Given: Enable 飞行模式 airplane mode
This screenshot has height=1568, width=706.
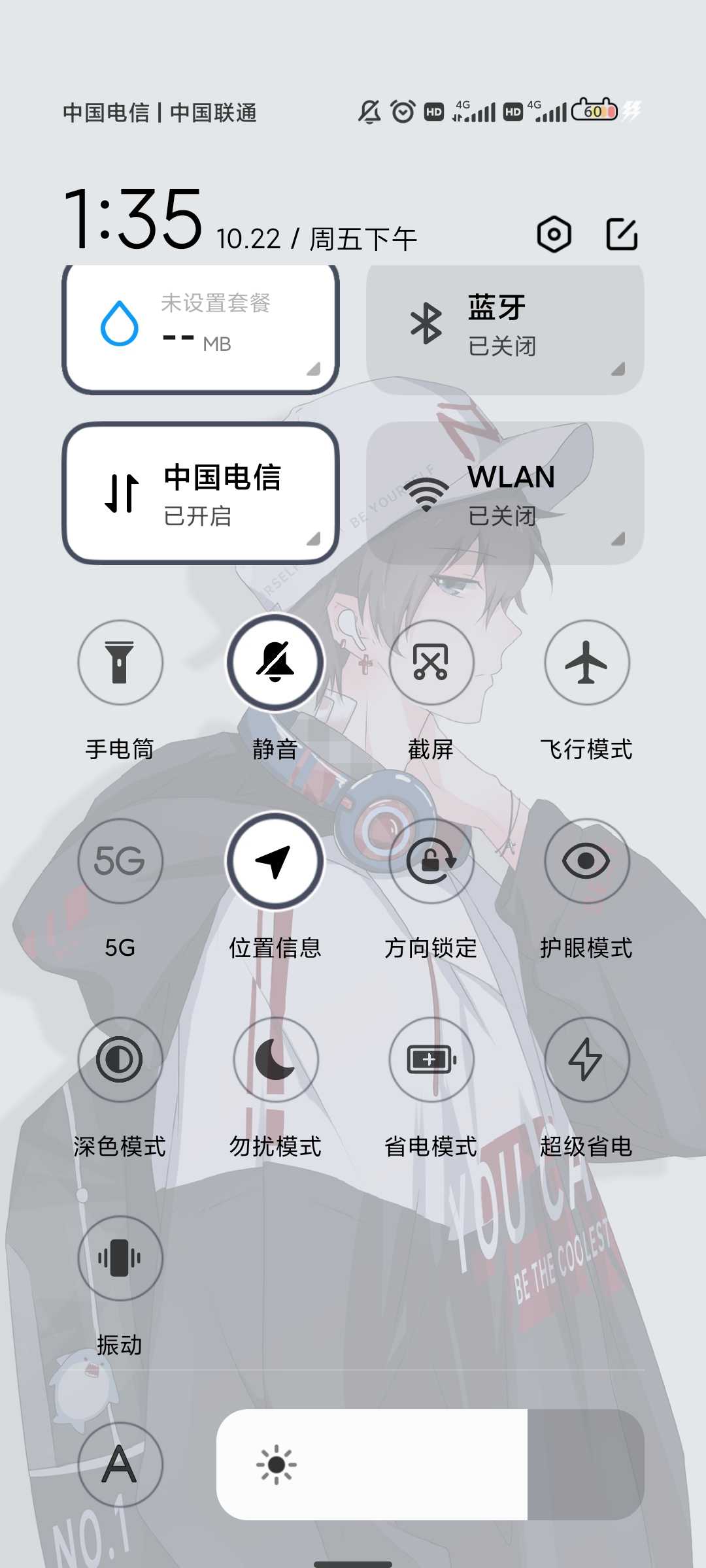Looking at the screenshot, I should point(586,662).
